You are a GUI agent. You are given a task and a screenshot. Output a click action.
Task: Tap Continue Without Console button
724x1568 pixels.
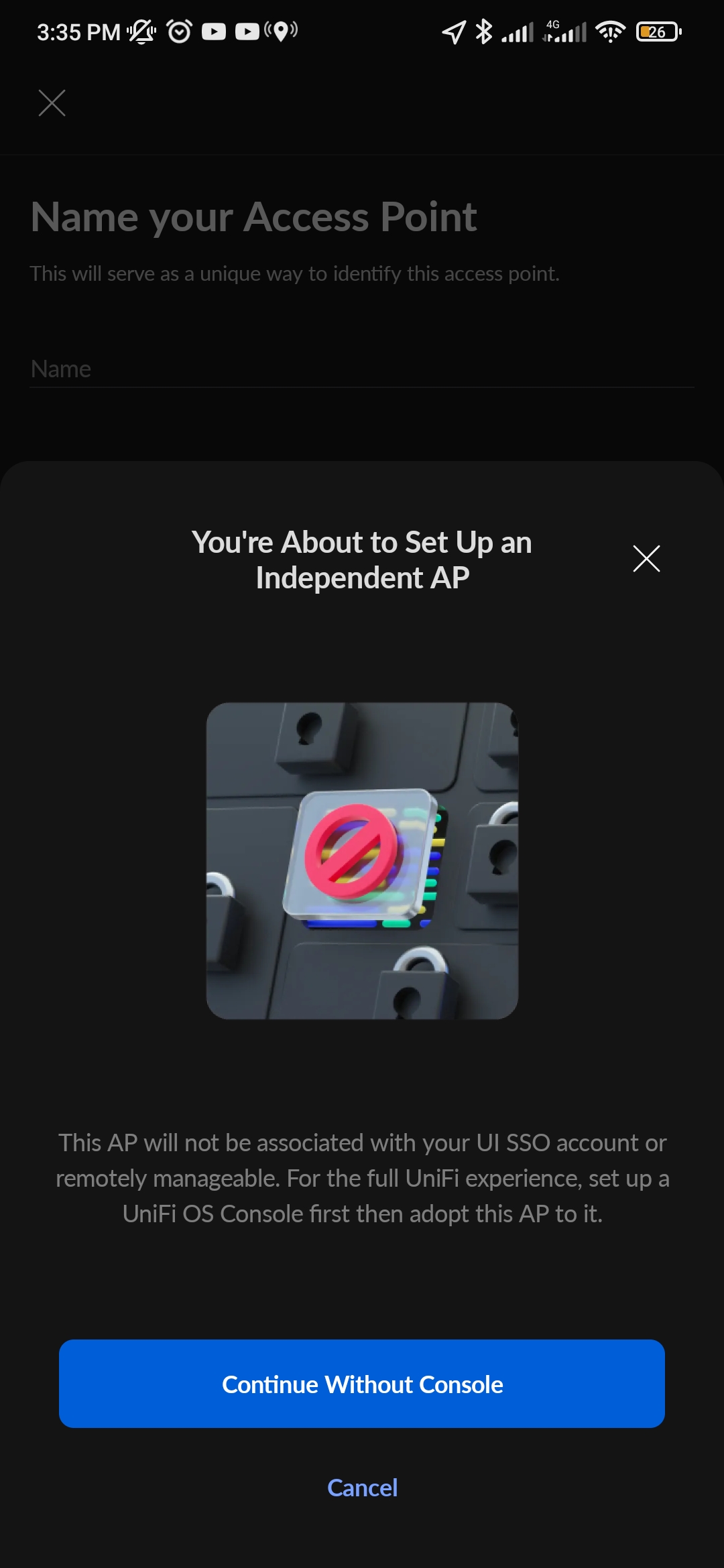pyautogui.click(x=362, y=1384)
